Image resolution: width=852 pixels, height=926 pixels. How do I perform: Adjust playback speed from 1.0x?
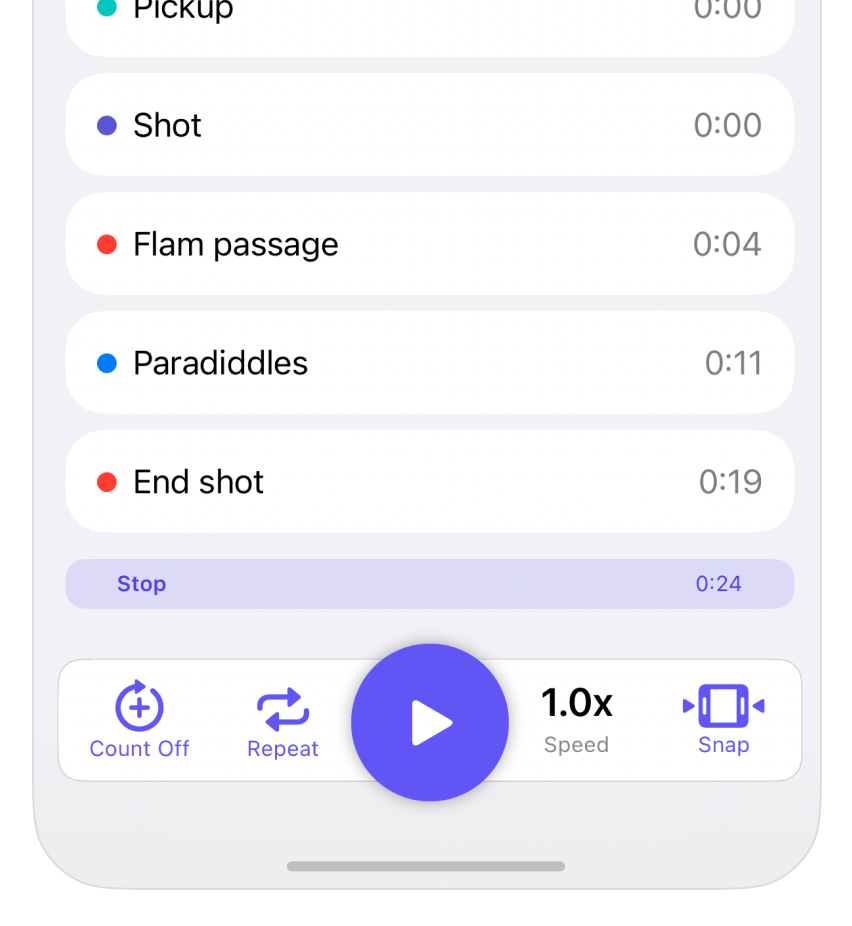[x=577, y=705]
